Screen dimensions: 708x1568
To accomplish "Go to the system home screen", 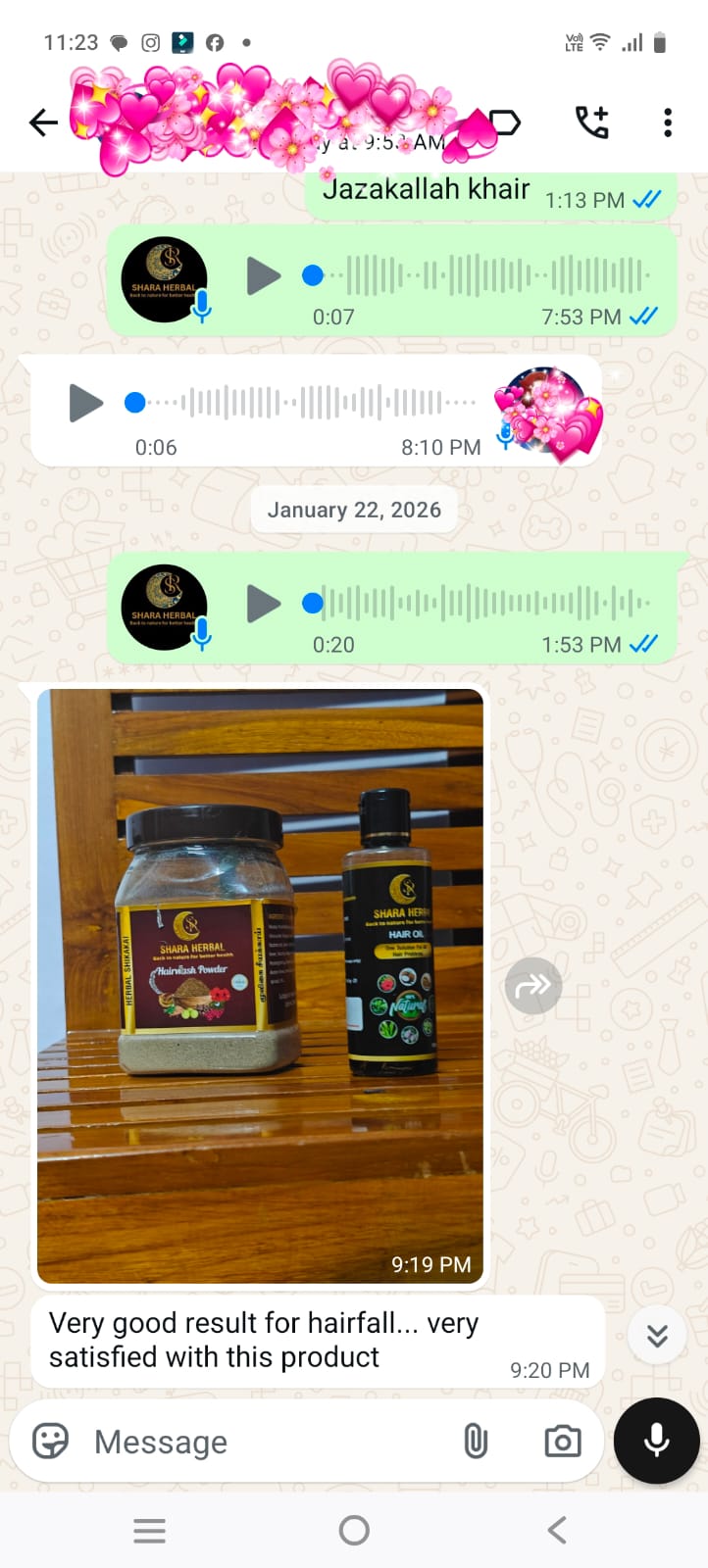I will (354, 1530).
